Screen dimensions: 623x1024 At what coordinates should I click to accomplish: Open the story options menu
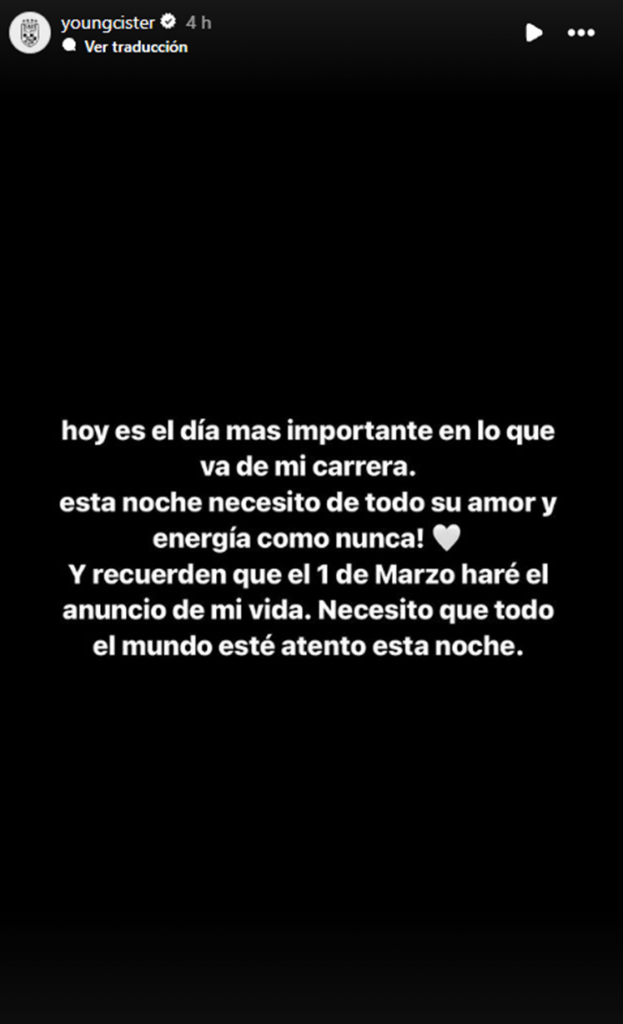(x=581, y=33)
